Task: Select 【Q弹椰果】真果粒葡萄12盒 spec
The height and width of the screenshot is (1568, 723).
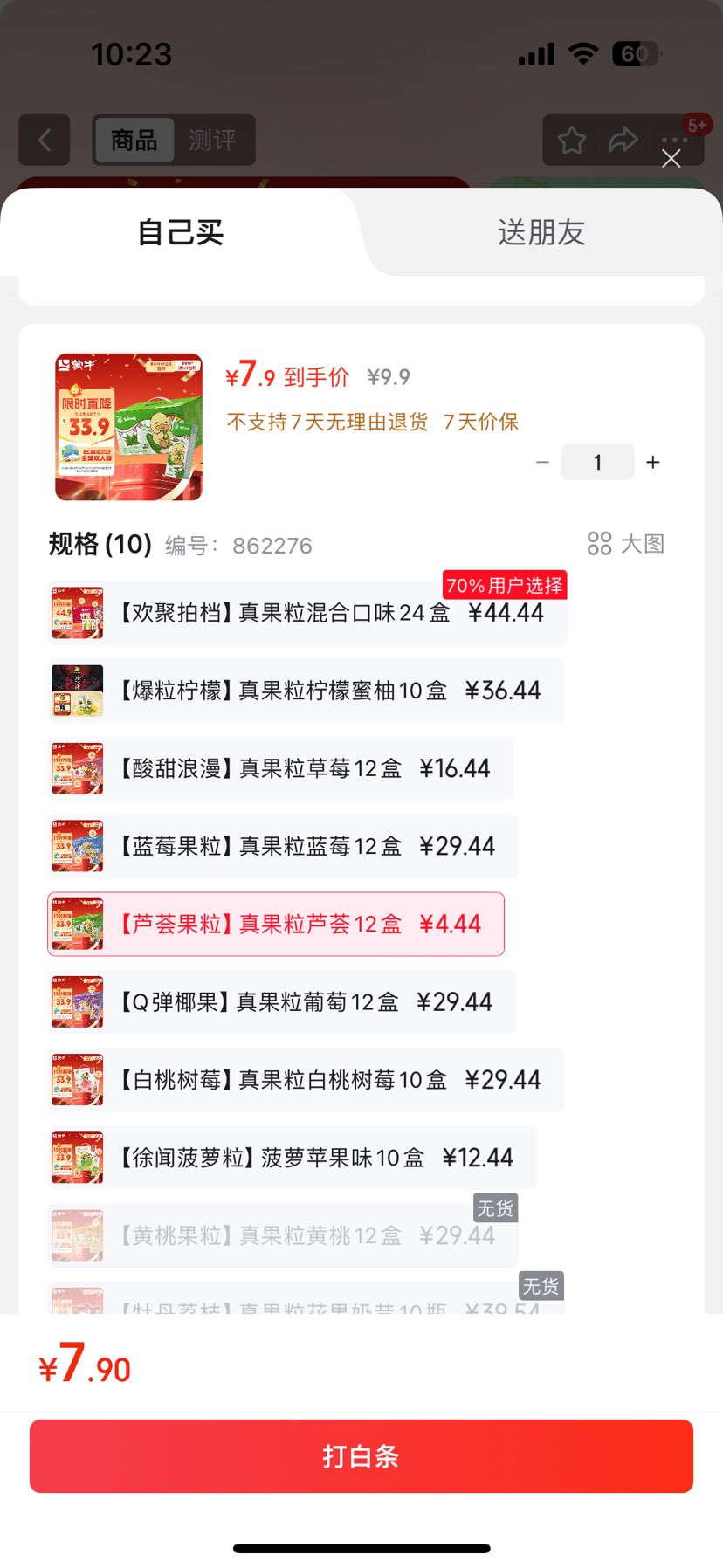Action: click(x=280, y=1001)
